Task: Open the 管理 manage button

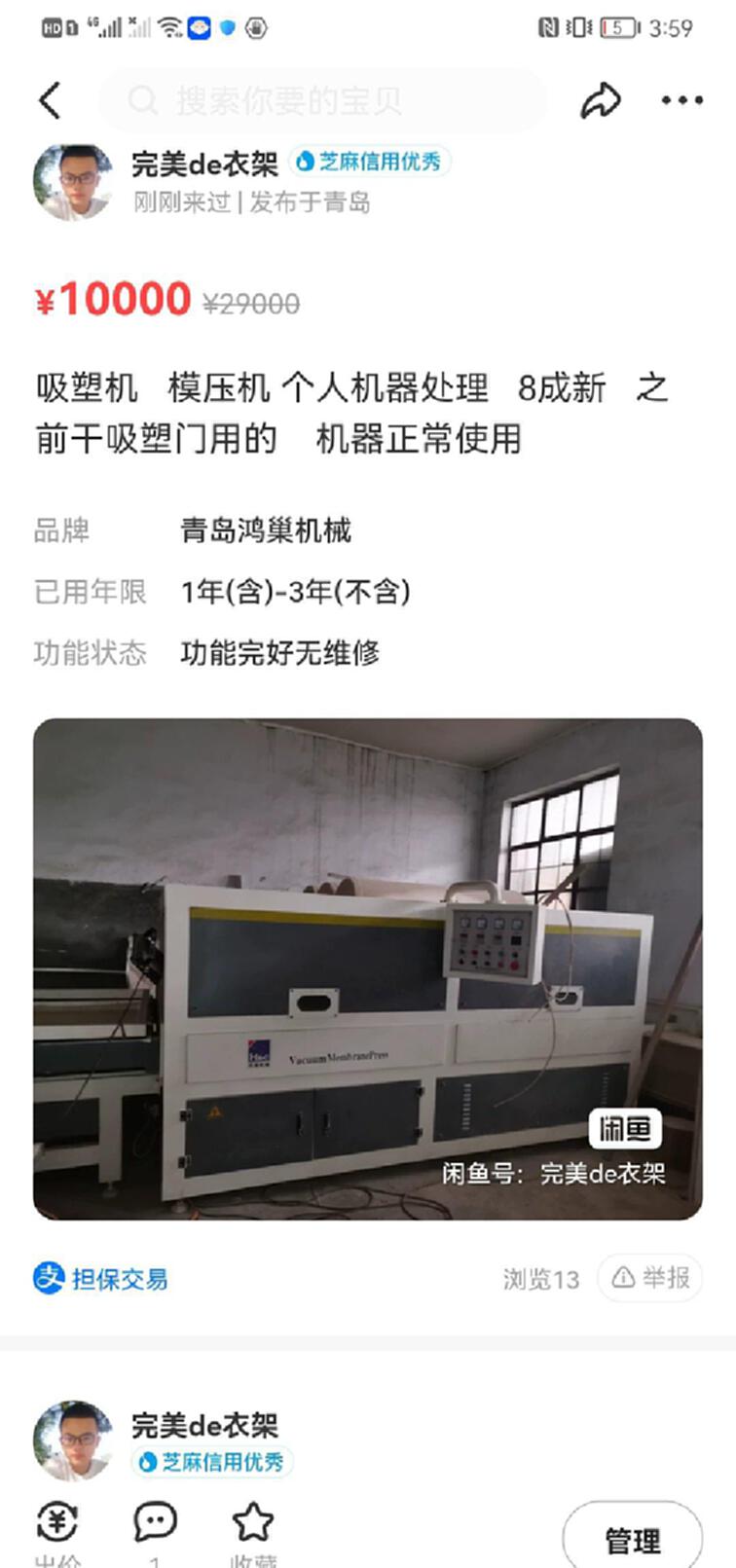Action: (x=633, y=1540)
